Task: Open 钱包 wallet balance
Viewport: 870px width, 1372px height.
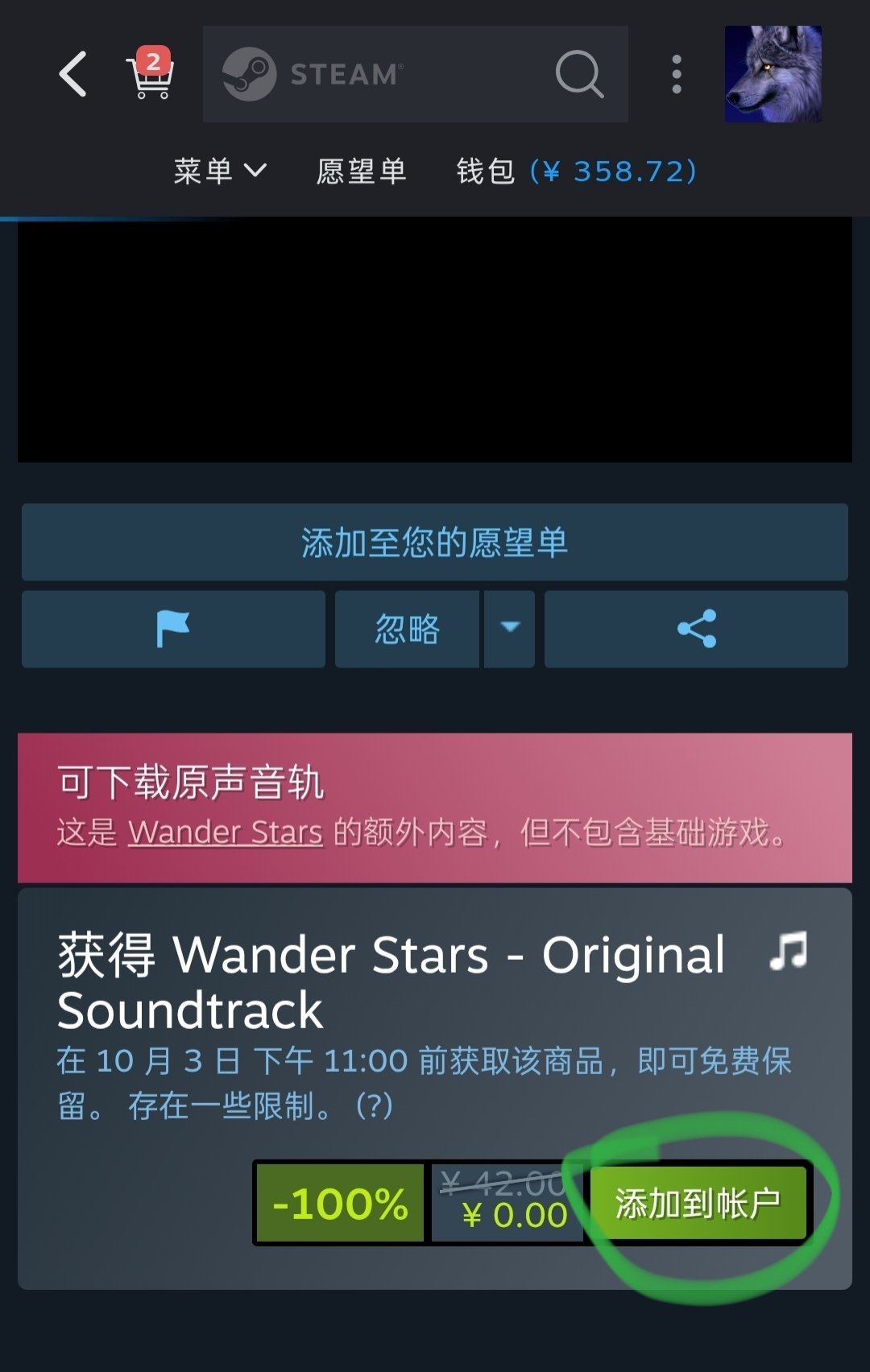Action: pos(576,171)
